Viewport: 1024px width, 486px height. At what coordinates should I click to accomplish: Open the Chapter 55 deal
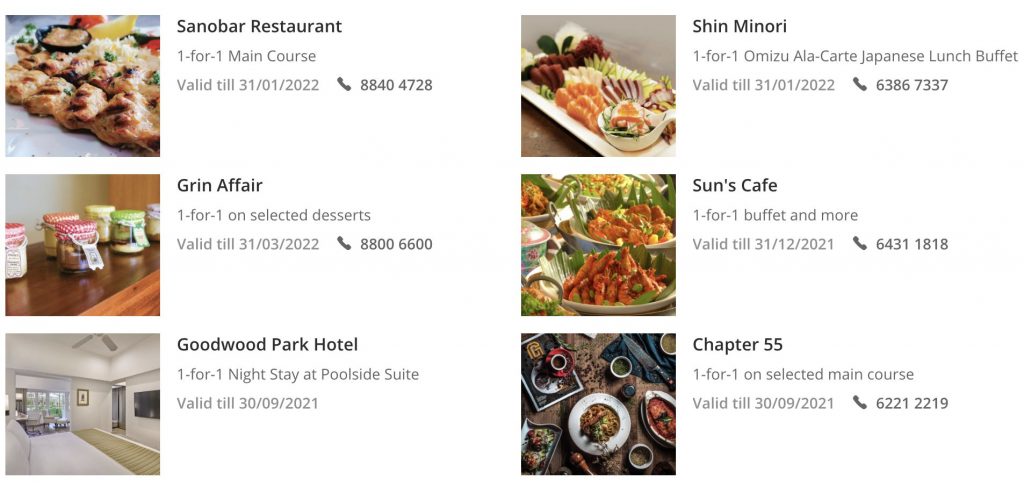pyautogui.click(x=737, y=345)
